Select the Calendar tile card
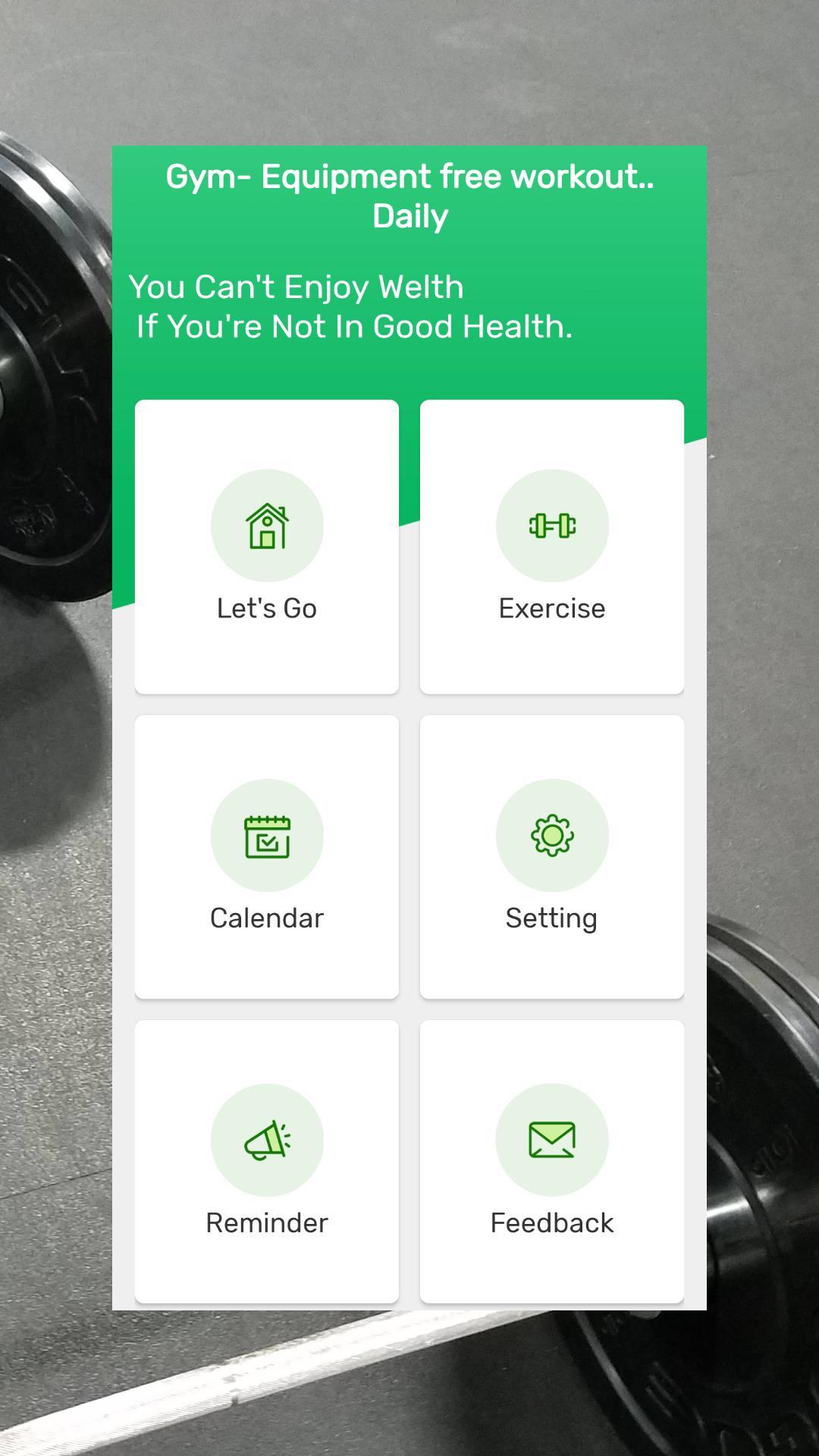 pos(267,857)
